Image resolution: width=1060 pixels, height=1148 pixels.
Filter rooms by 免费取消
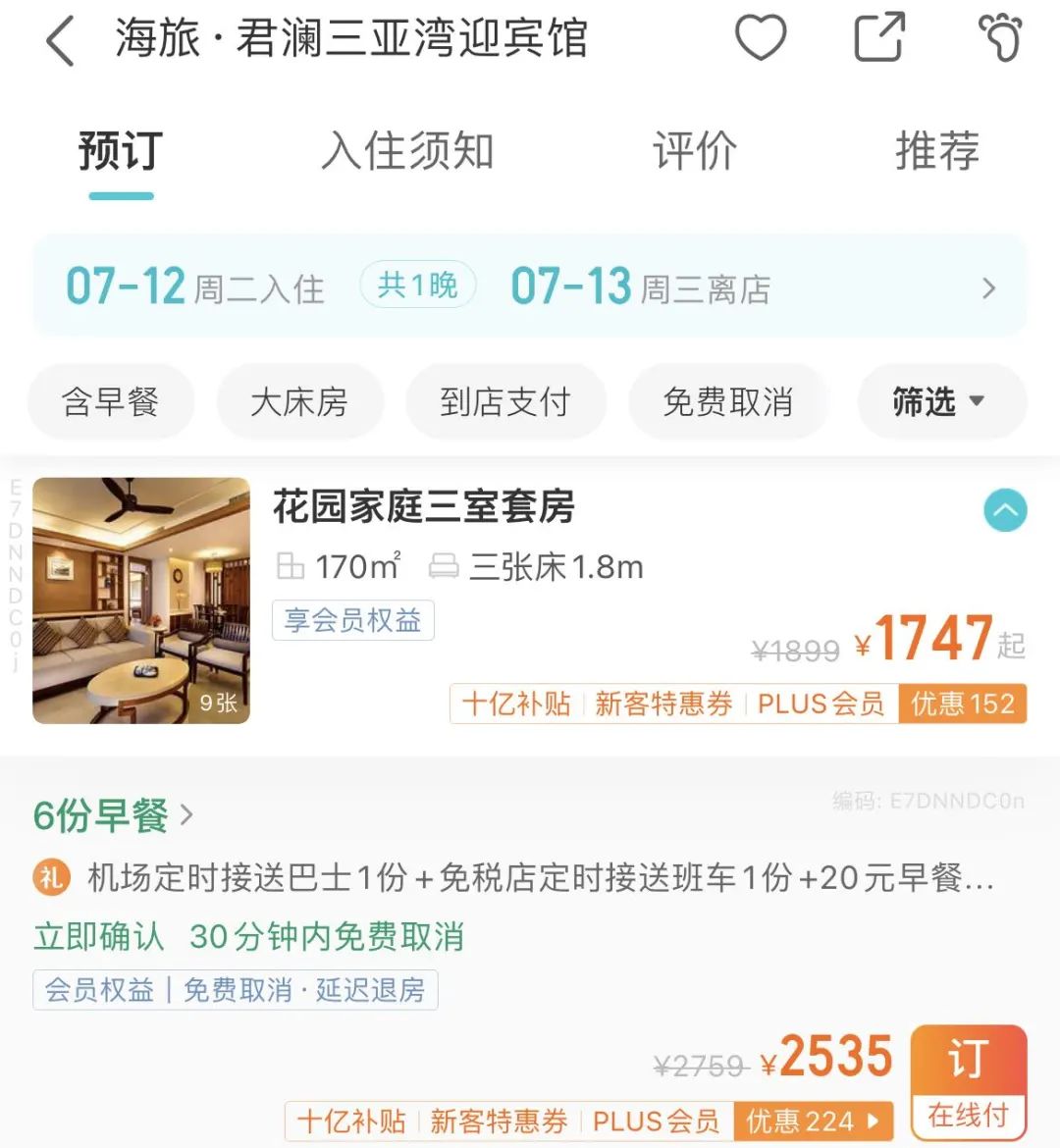pos(727,401)
